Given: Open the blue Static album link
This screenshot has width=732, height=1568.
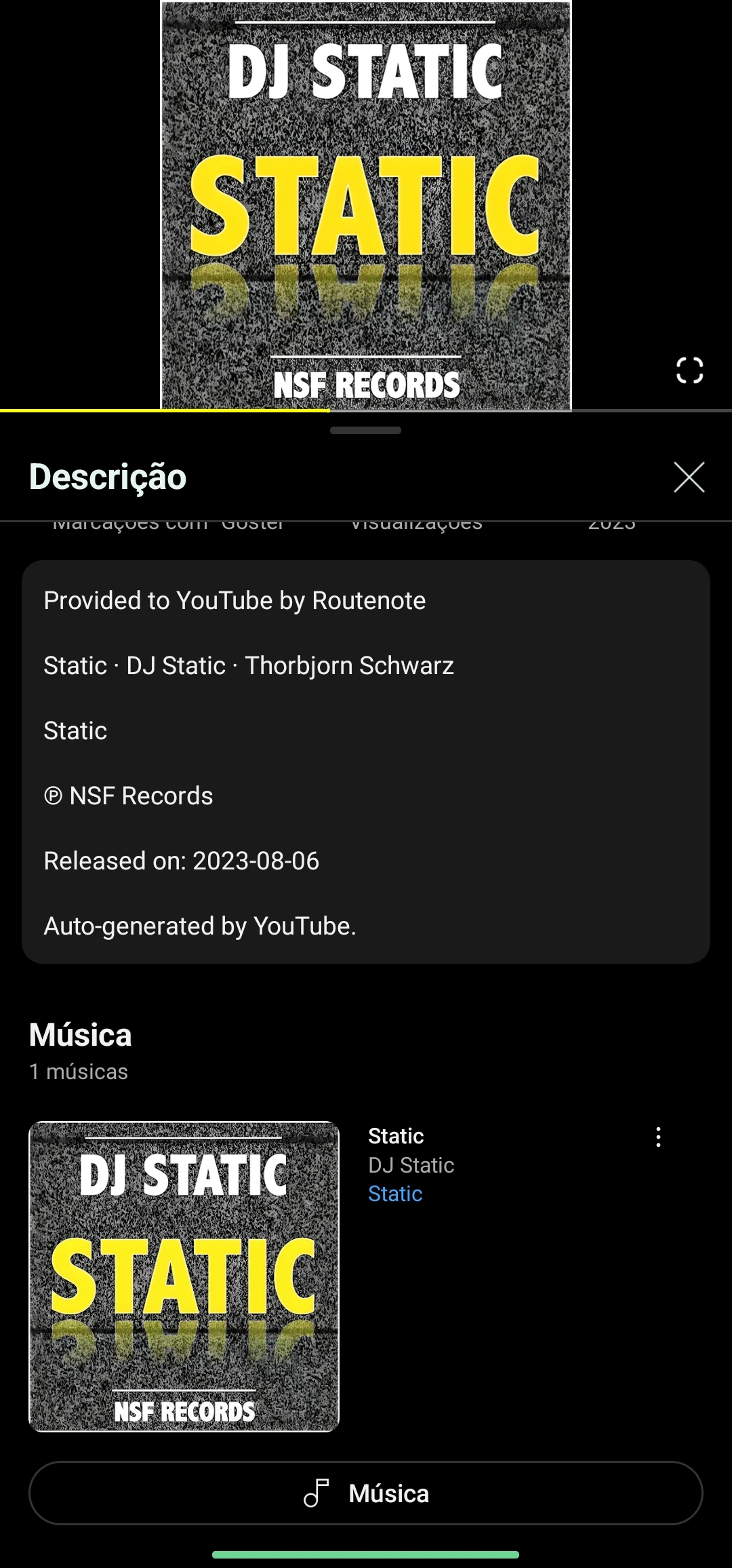Looking at the screenshot, I should (395, 1194).
